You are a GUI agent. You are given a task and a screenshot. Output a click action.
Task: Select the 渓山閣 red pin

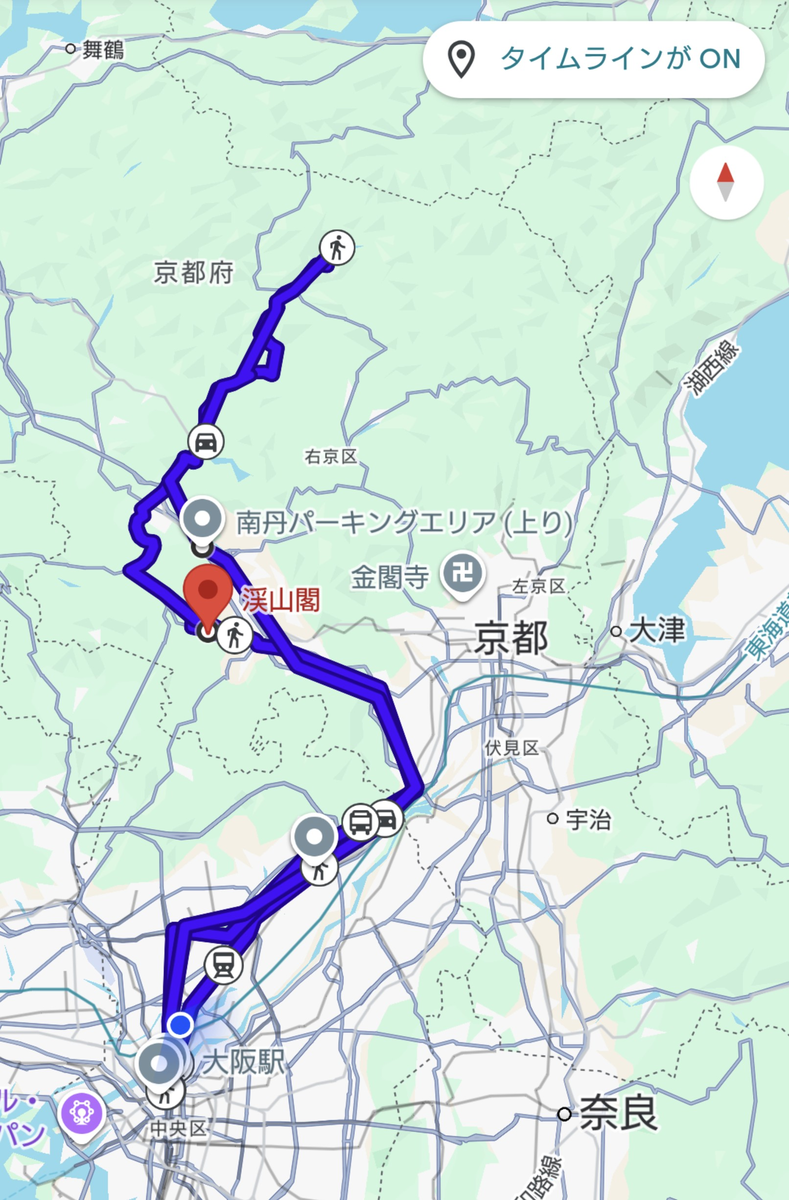point(208,596)
